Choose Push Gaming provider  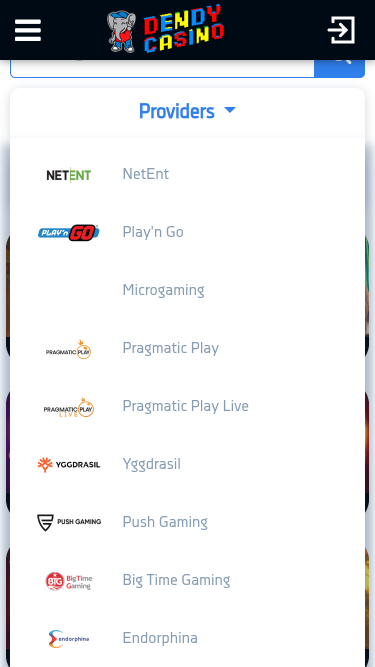click(x=188, y=522)
